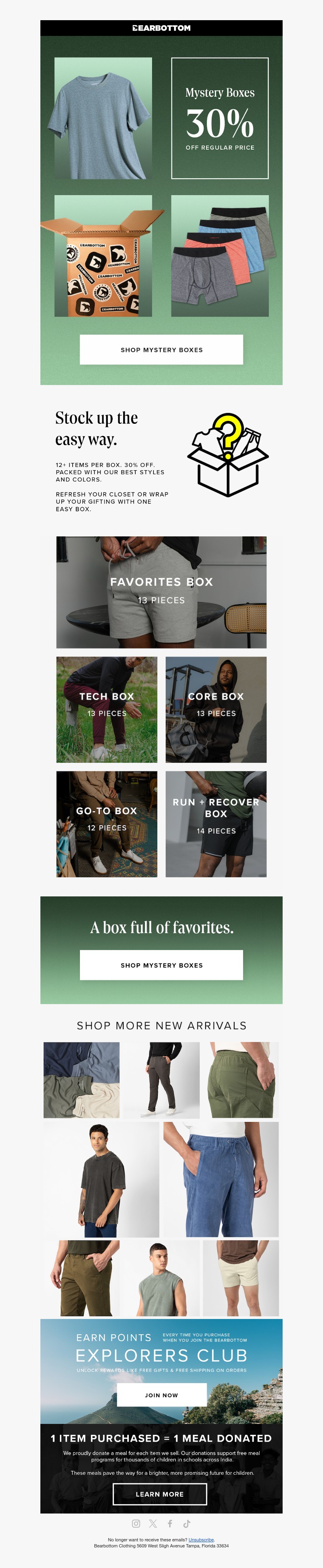Open the blue corduroy shorts new arrival
The height and width of the screenshot is (1568, 323).
pyautogui.click(x=220, y=1179)
